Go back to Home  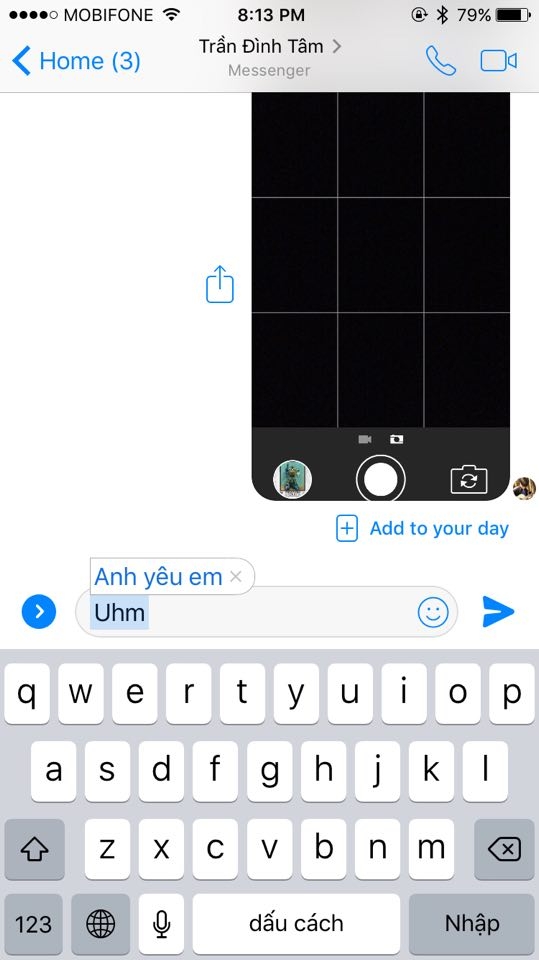pyautogui.click(x=76, y=61)
